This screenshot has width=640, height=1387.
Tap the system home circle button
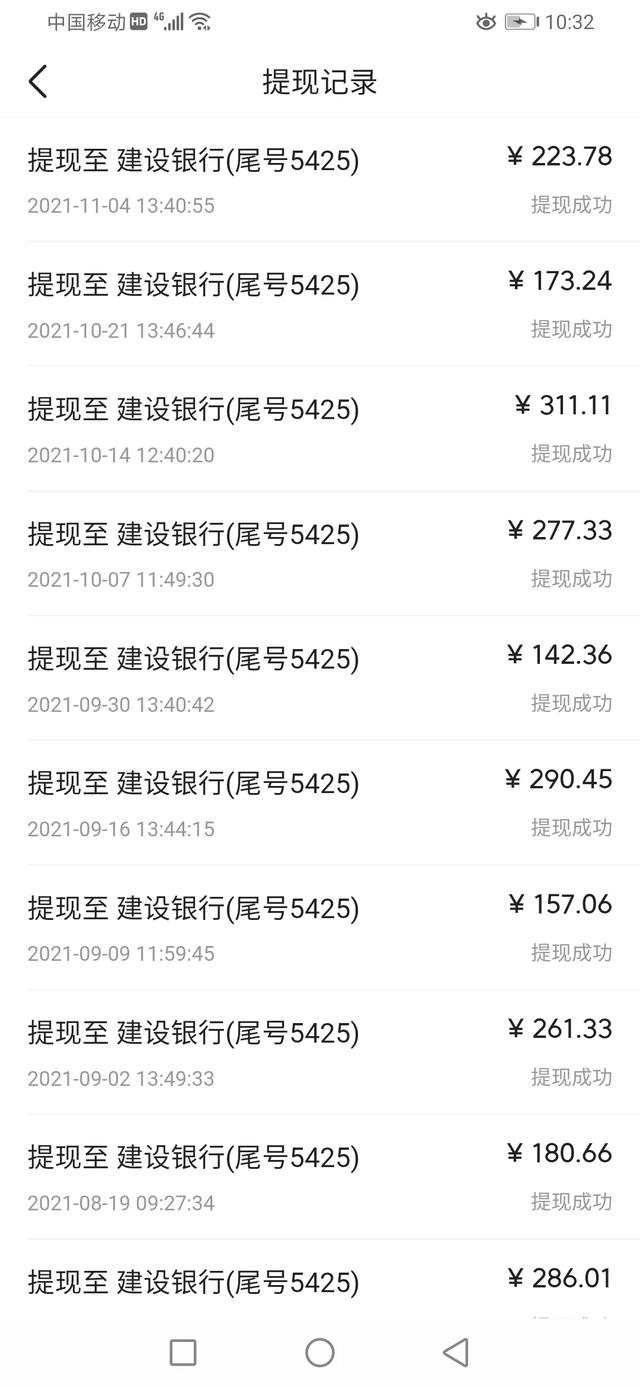320,1352
